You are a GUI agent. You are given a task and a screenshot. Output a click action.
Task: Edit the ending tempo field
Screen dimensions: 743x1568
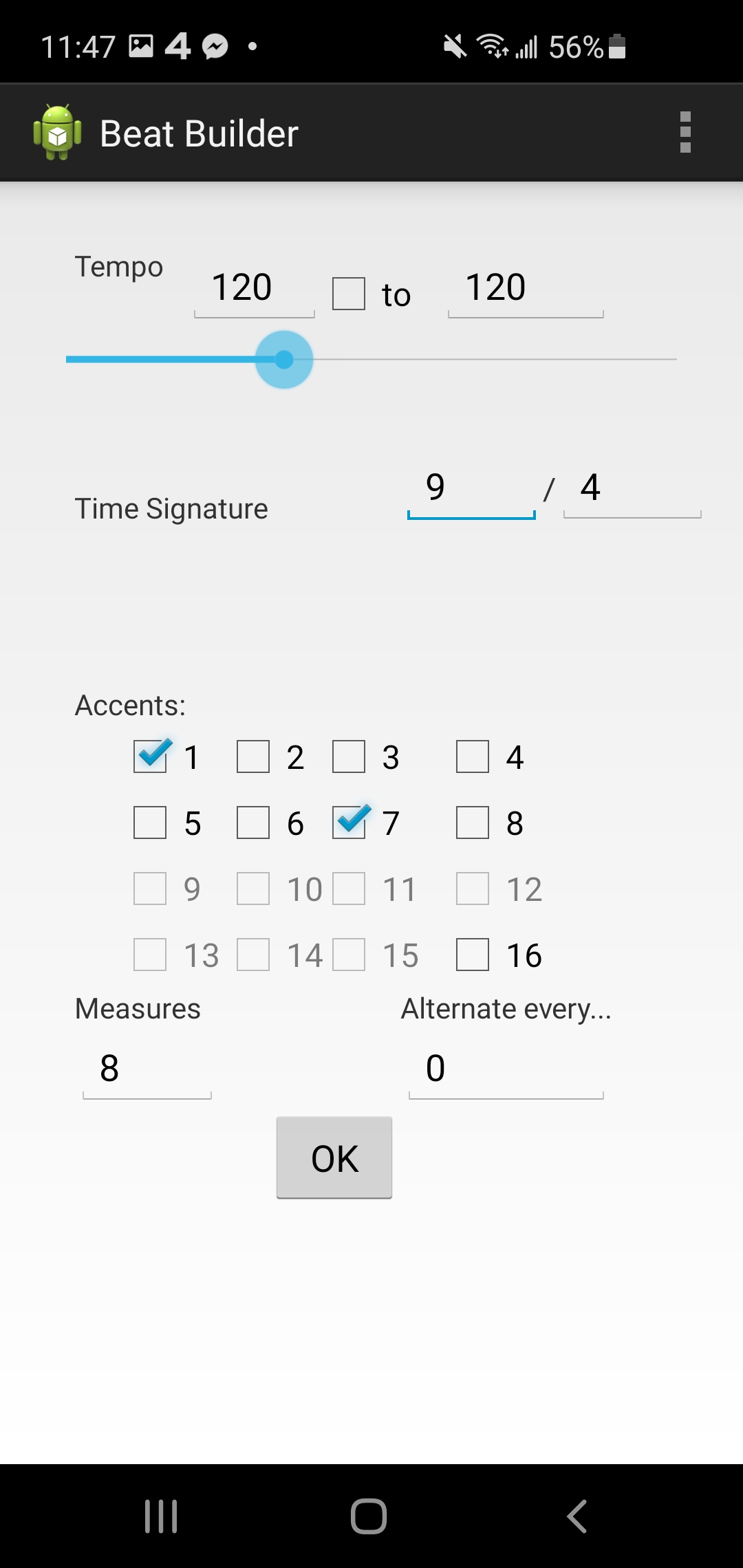(526, 288)
